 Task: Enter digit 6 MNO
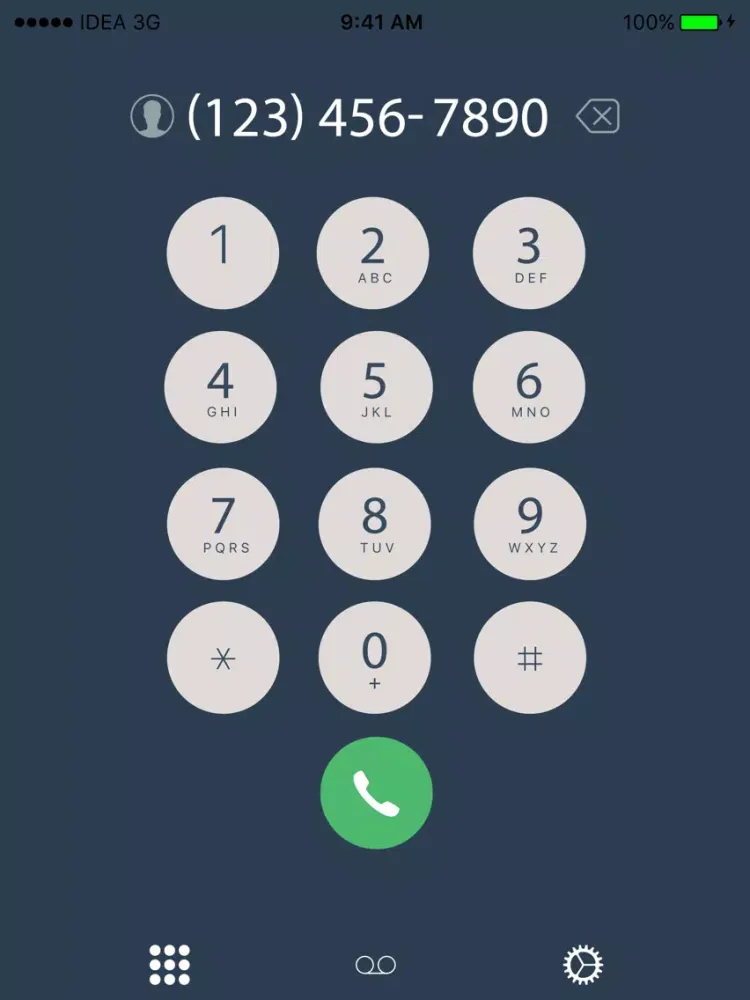point(529,387)
